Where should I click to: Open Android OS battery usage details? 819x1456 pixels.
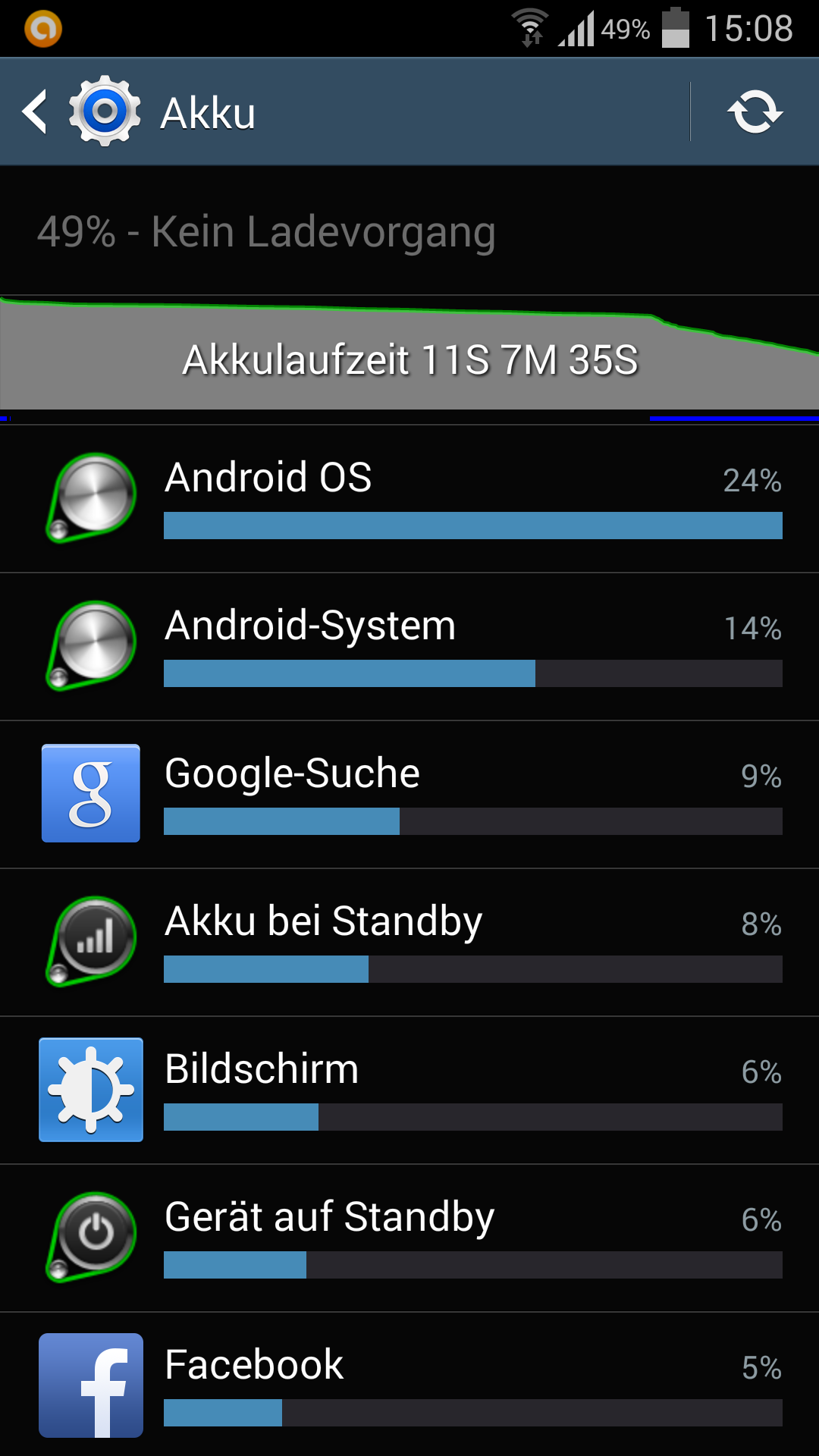[409, 499]
